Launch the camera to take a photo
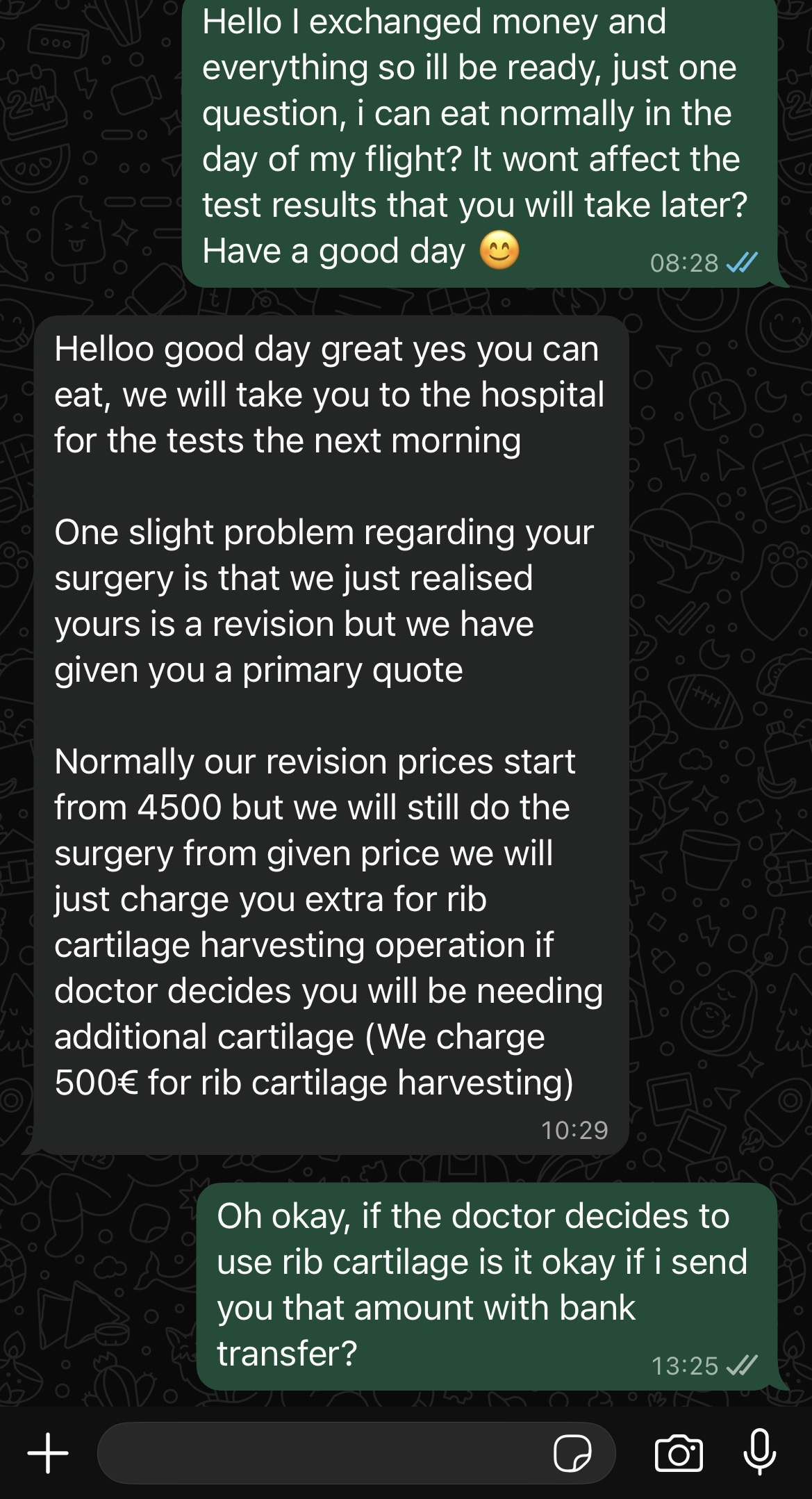812x1499 pixels. [679, 1453]
